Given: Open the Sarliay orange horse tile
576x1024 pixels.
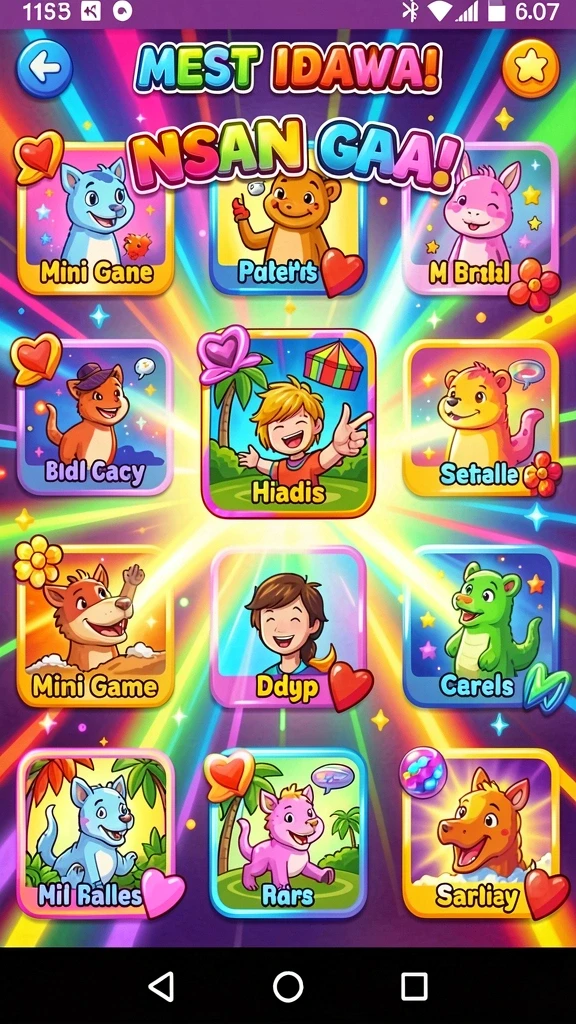Looking at the screenshot, I should [481, 834].
